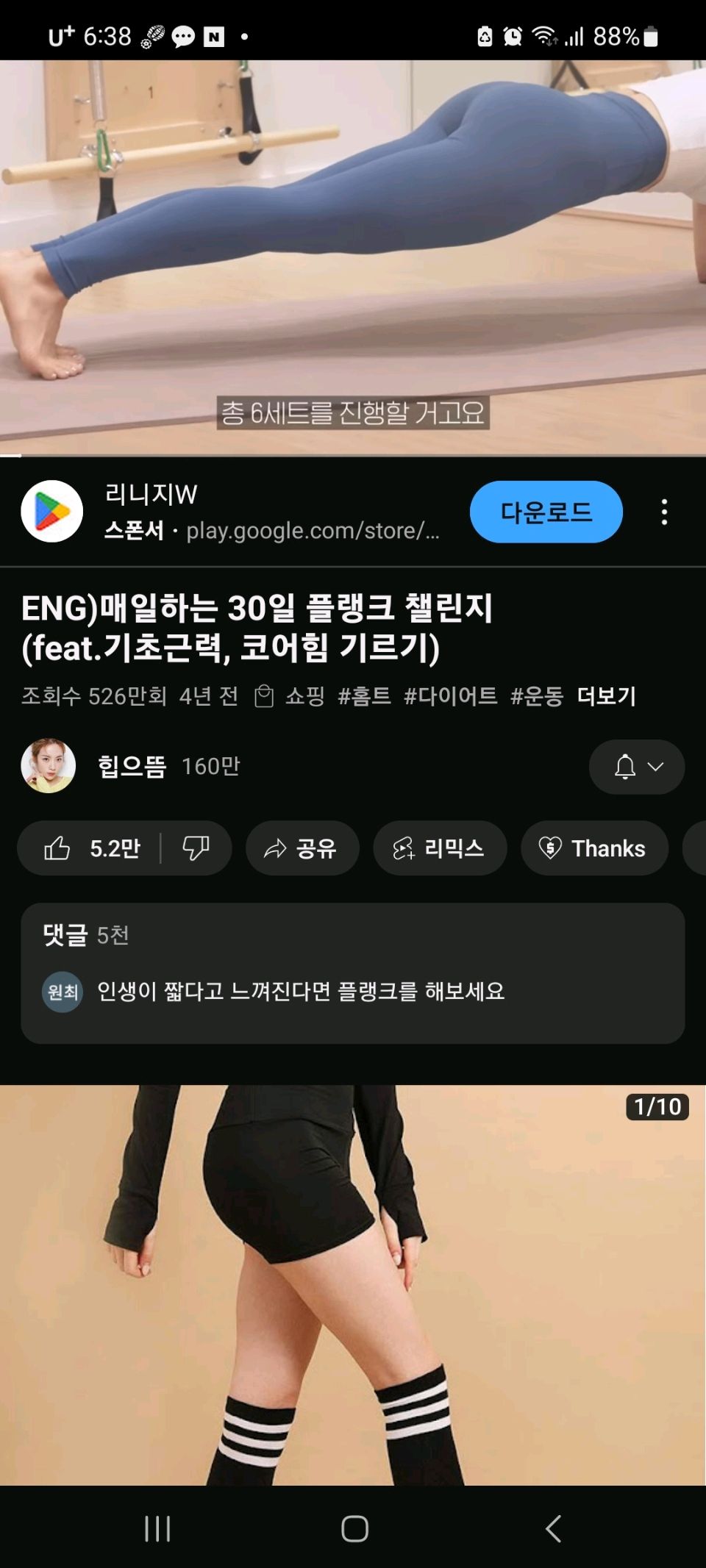The height and width of the screenshot is (1568, 706).
Task: Open the #홈트 hashtag
Action: point(364,695)
